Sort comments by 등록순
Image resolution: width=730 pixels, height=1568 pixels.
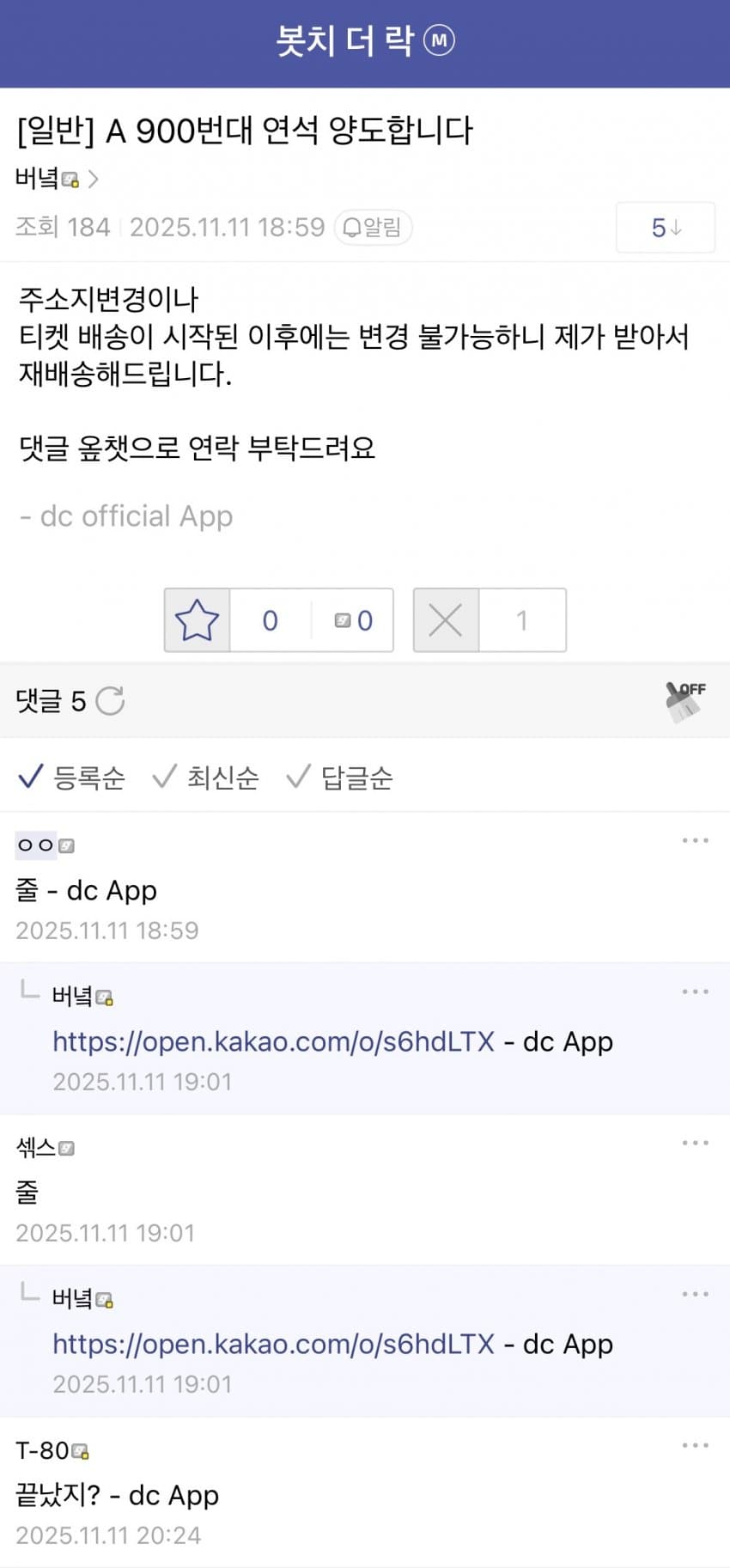point(72,778)
